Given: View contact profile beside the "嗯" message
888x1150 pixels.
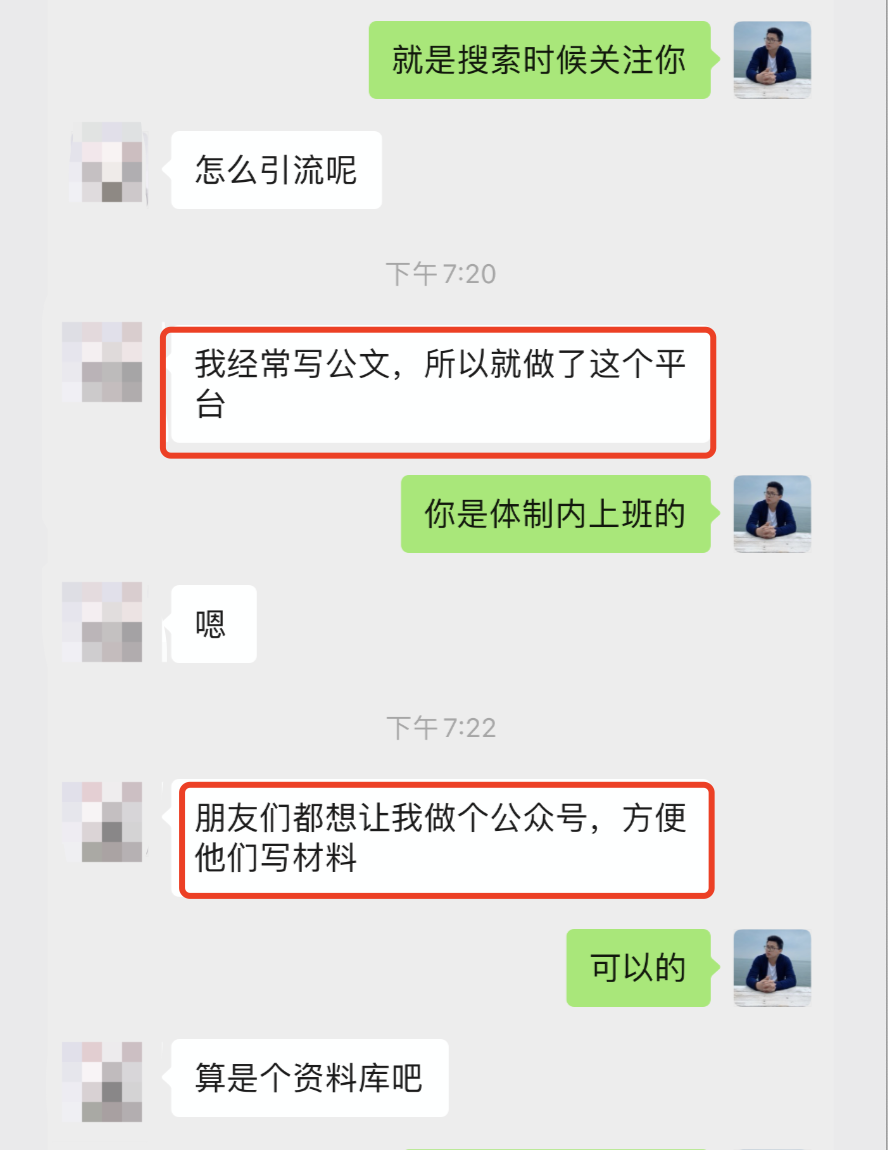Looking at the screenshot, I should pyautogui.click(x=102, y=622).
